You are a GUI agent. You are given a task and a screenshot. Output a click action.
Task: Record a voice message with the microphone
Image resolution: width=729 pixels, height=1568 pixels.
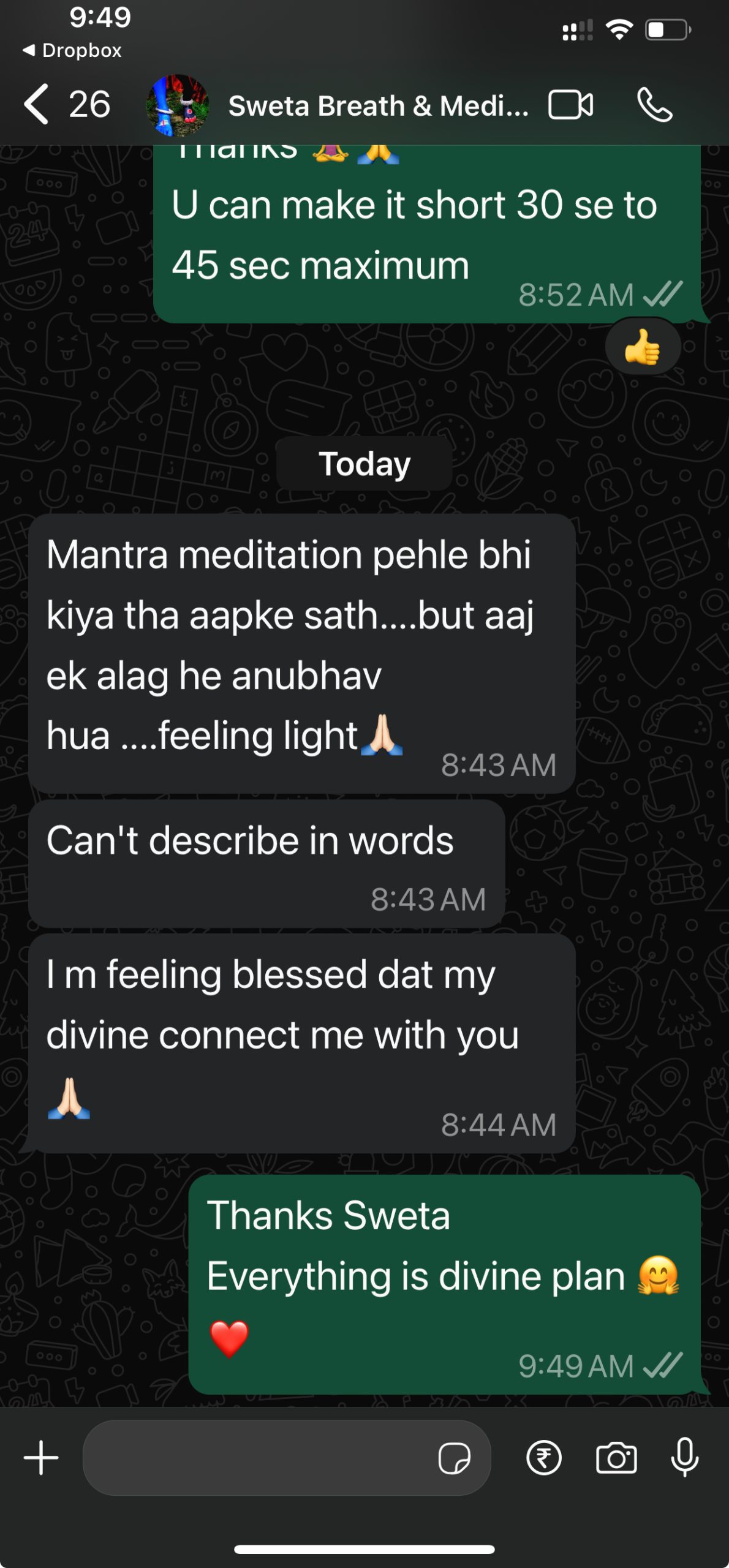pyautogui.click(x=684, y=1458)
